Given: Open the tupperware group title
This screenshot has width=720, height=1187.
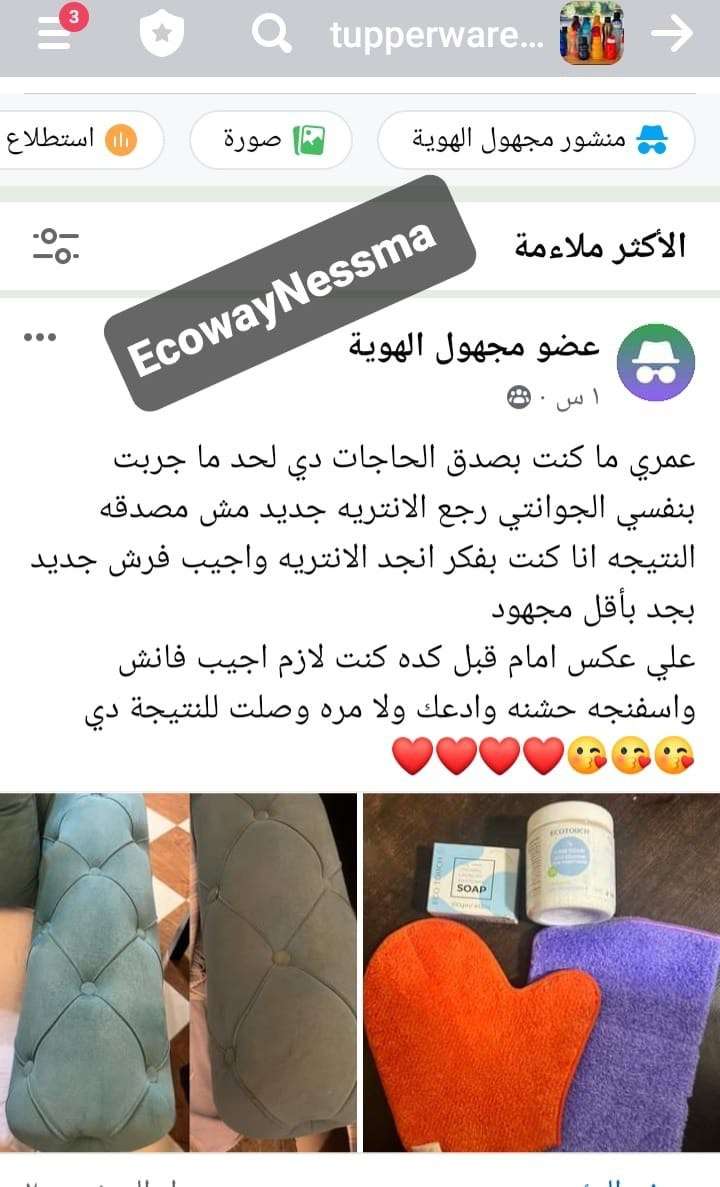Looking at the screenshot, I should (438, 36).
